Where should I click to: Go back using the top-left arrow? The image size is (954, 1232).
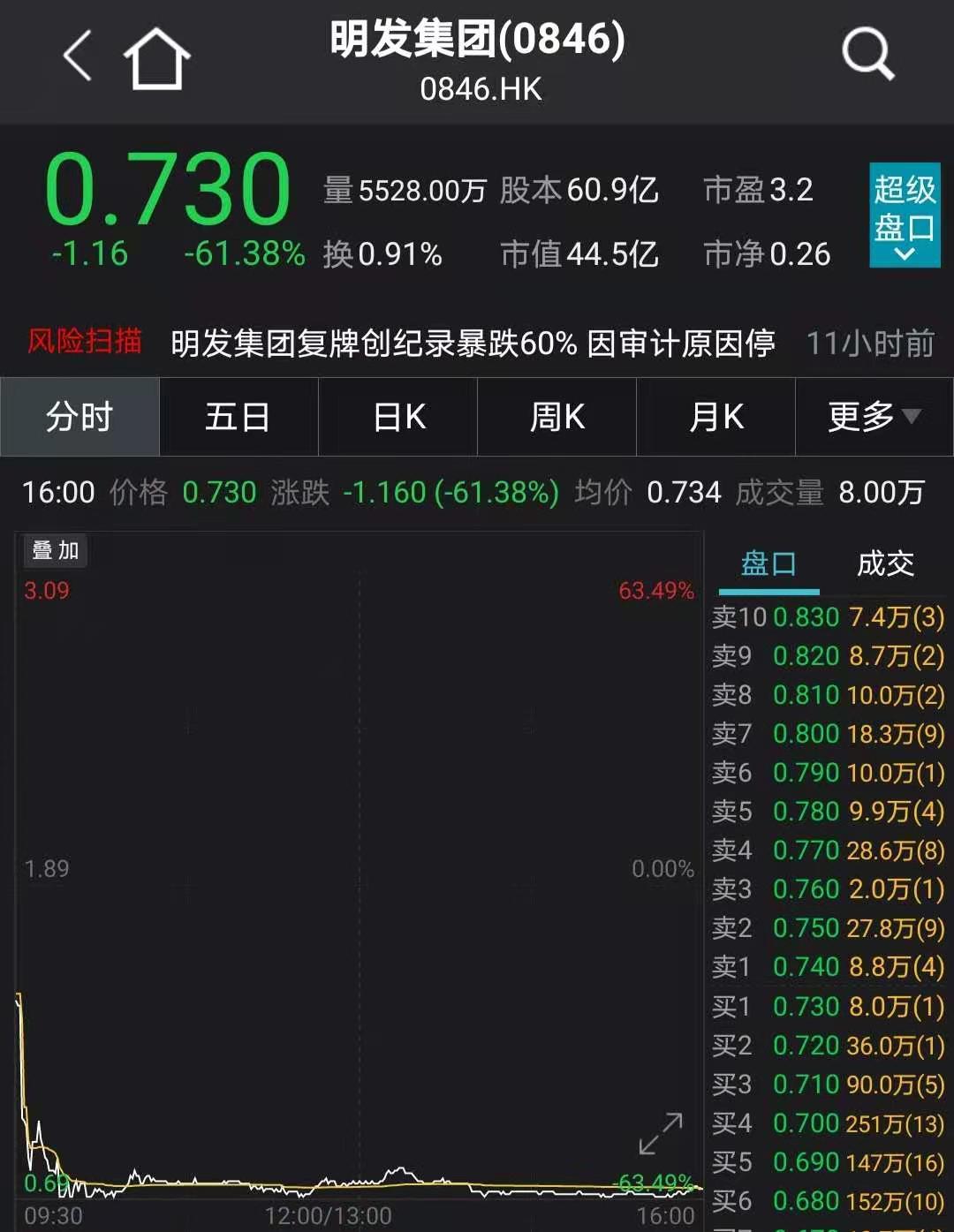pyautogui.click(x=78, y=56)
